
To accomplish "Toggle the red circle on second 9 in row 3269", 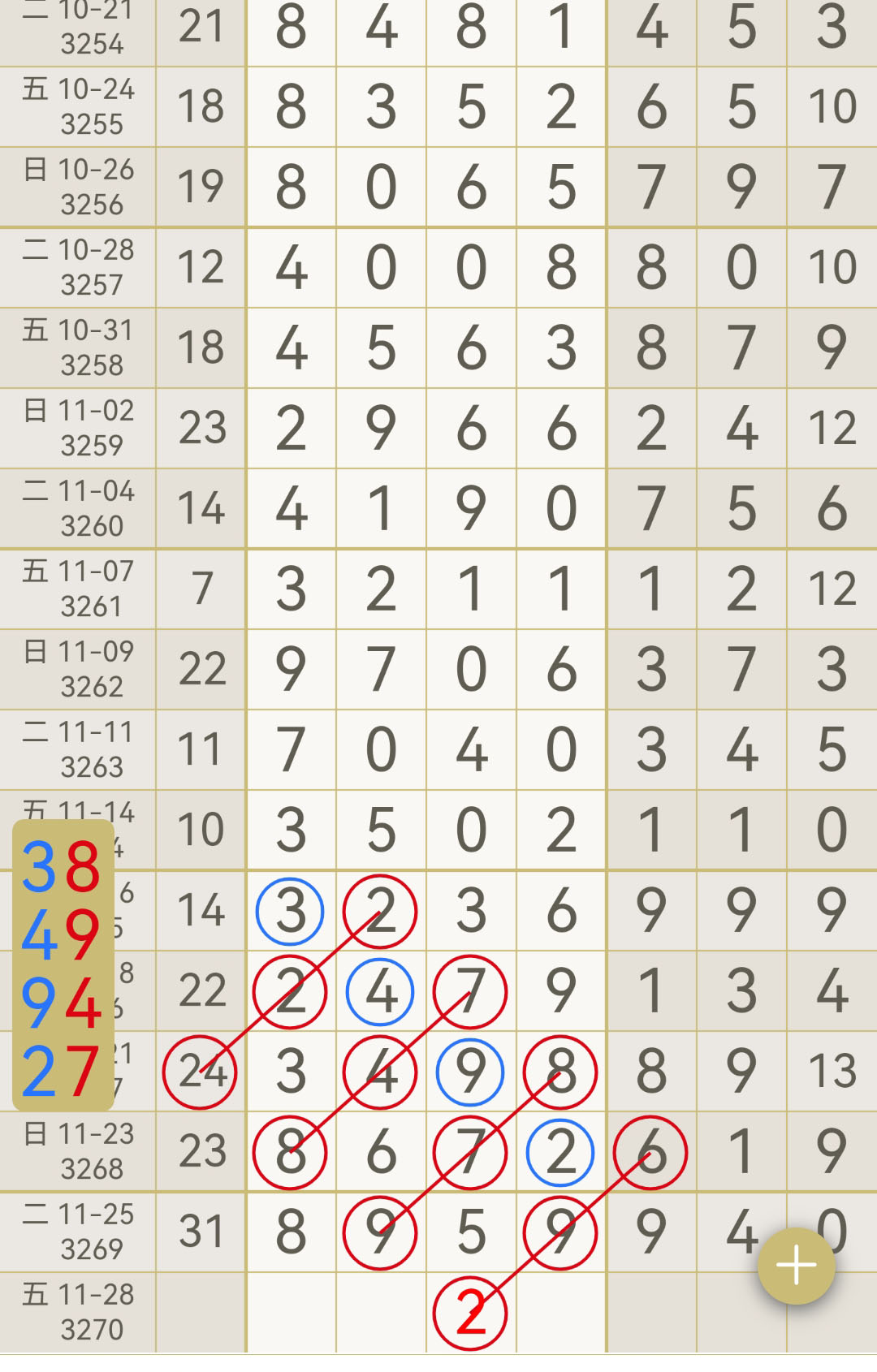I will [560, 1231].
